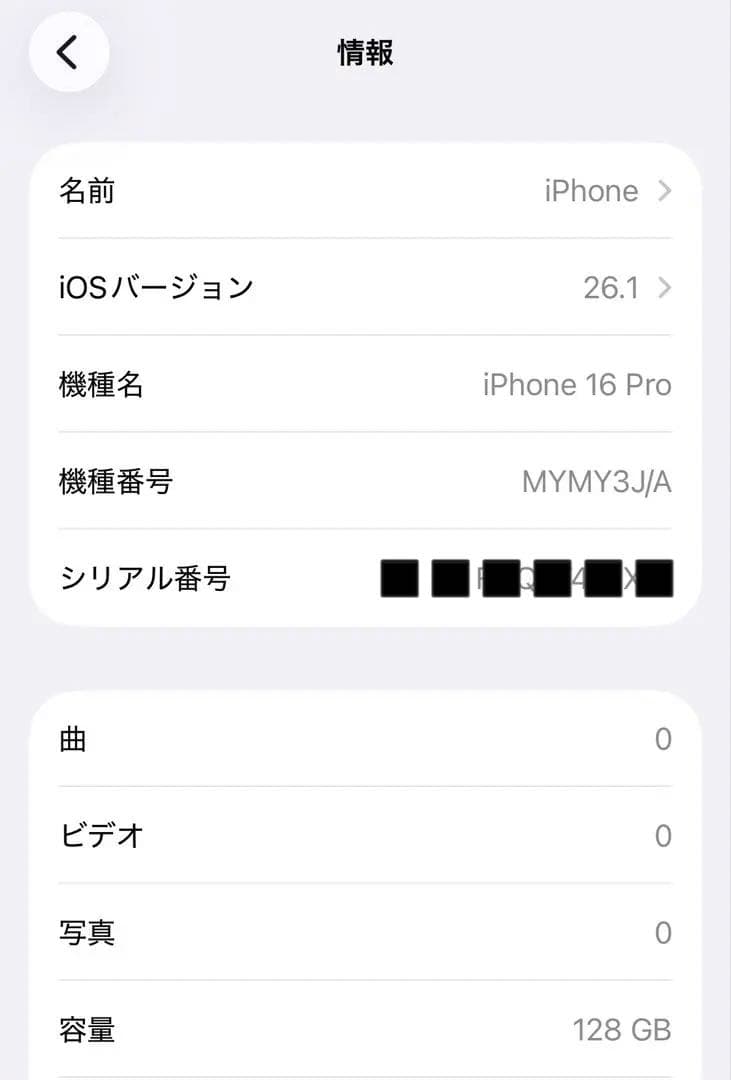The height and width of the screenshot is (1080, 731).
Task: Tap the iPhone name value on the 名前 row
Action: (x=590, y=191)
